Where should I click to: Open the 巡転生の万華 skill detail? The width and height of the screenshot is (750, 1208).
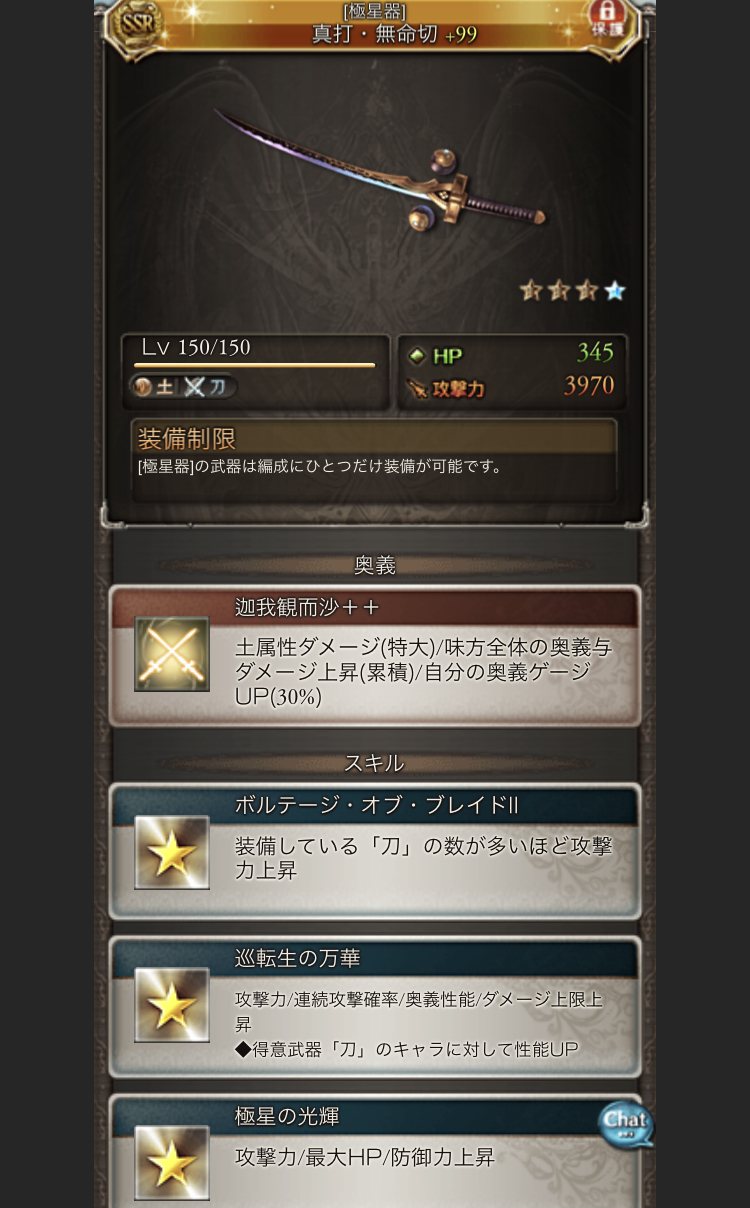[x=374, y=1007]
